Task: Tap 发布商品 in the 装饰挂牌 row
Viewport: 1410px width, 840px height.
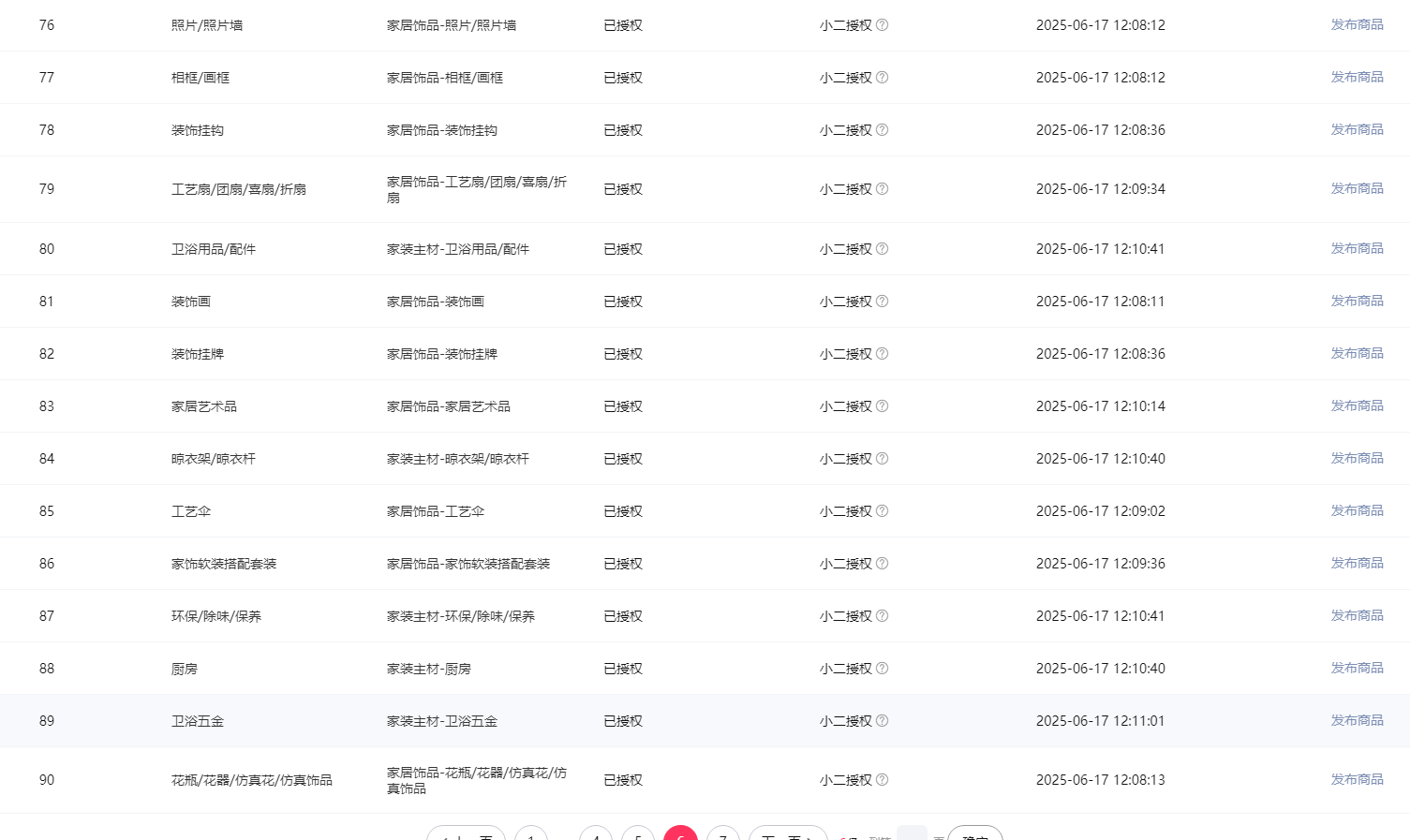Action: tap(1357, 354)
